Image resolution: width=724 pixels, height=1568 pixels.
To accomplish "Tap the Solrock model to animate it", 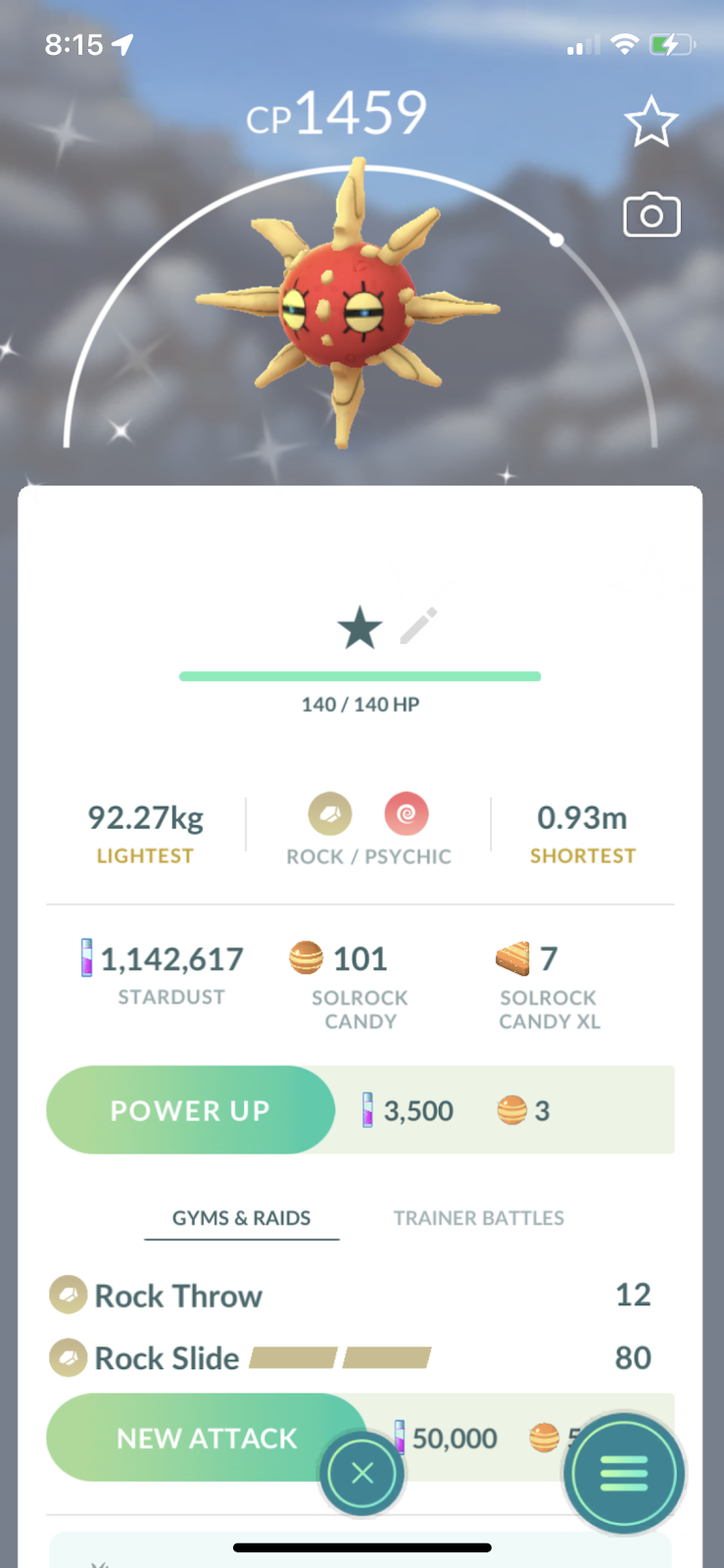I will click(x=348, y=306).
